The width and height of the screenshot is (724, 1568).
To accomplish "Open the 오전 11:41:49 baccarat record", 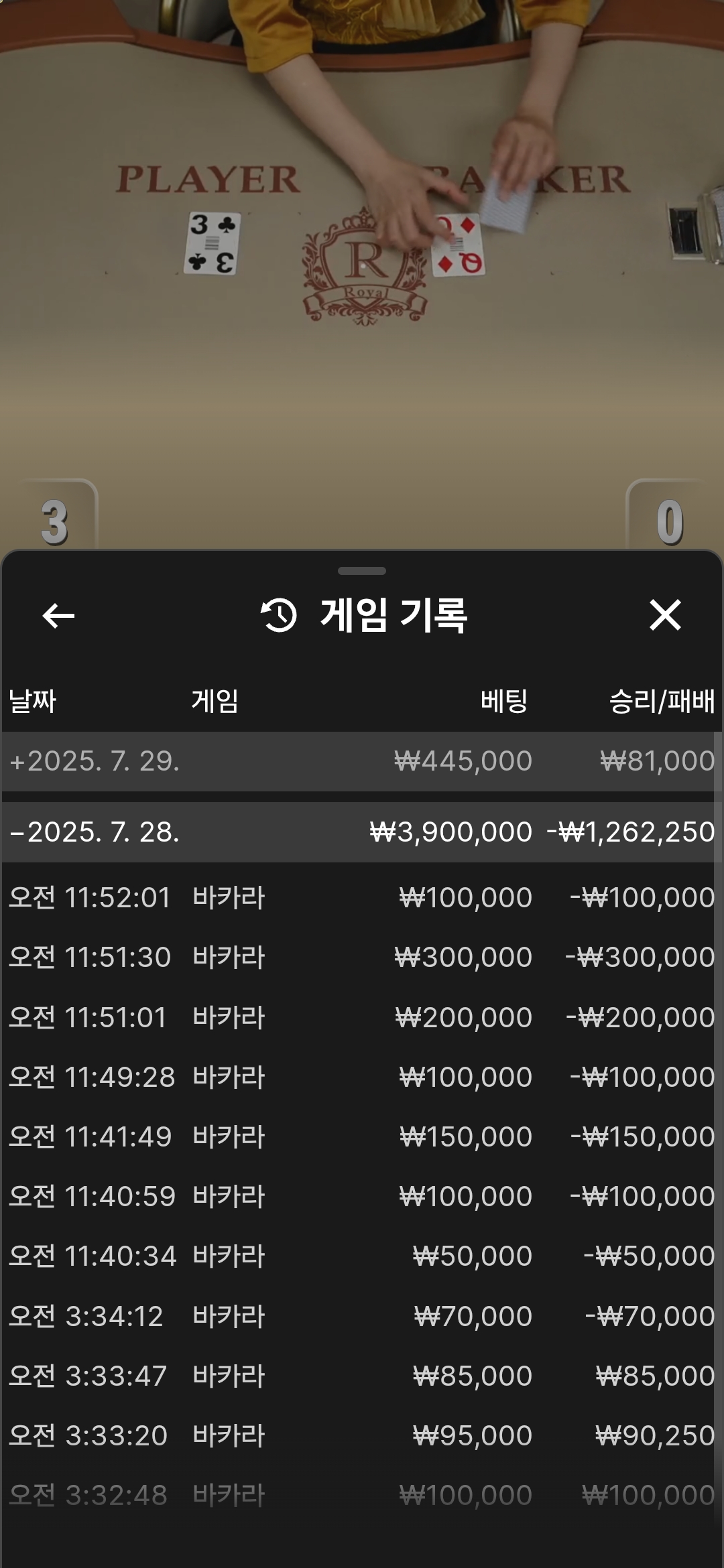I will point(362,1137).
